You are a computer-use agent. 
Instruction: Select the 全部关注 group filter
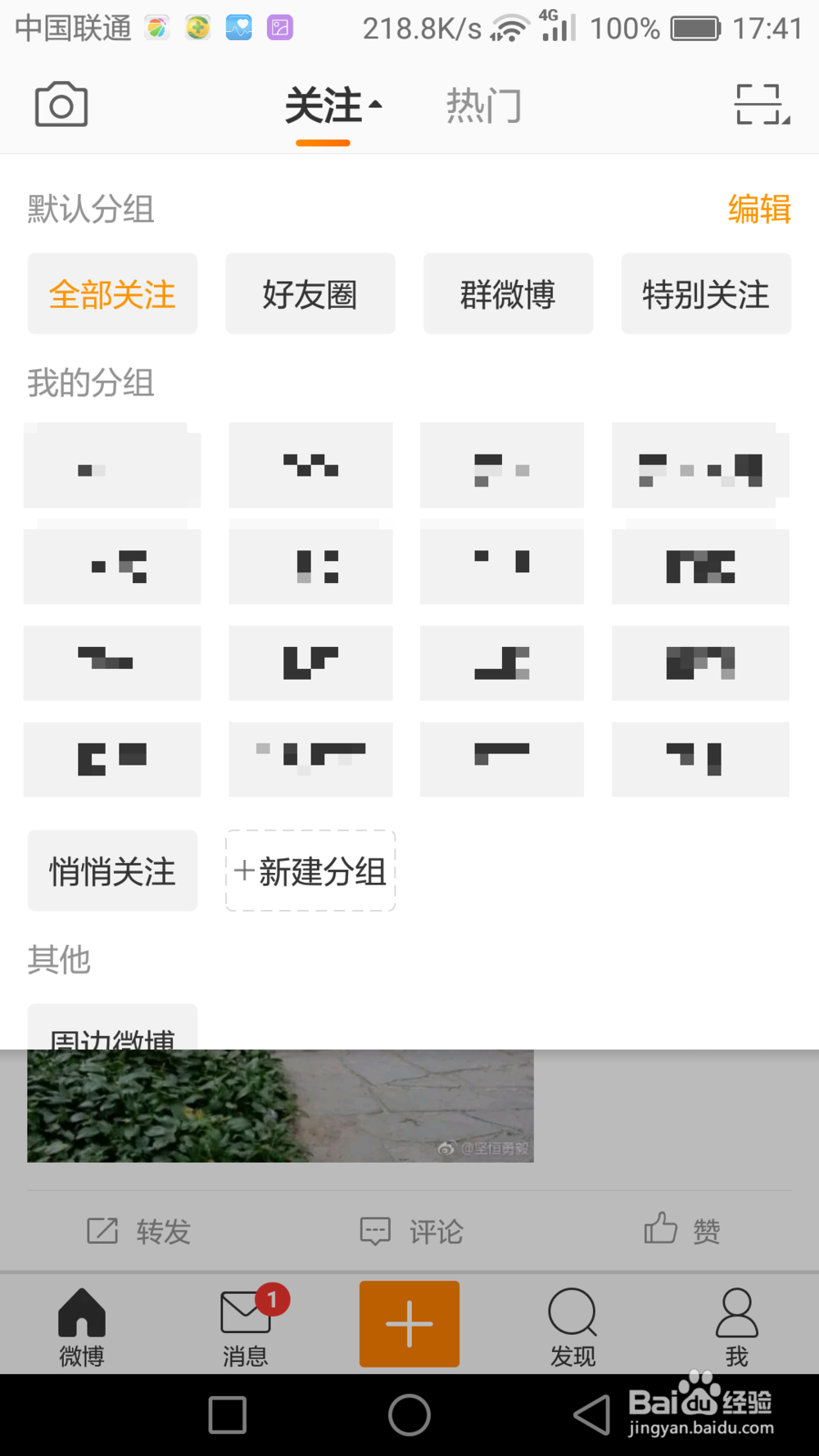(112, 294)
